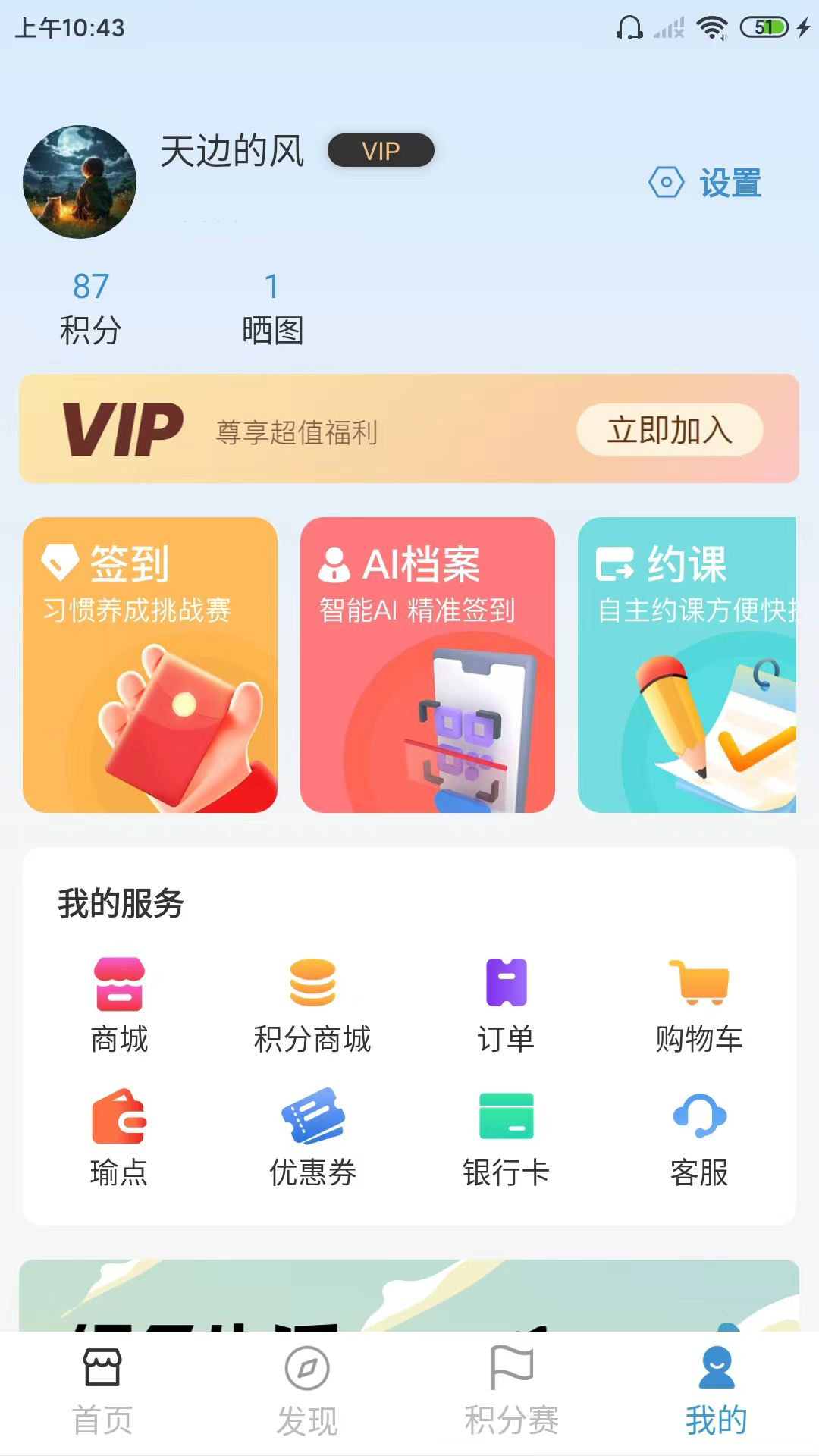Switch to the 首页 tab
This screenshot has width=819, height=1456.
[x=102, y=1392]
